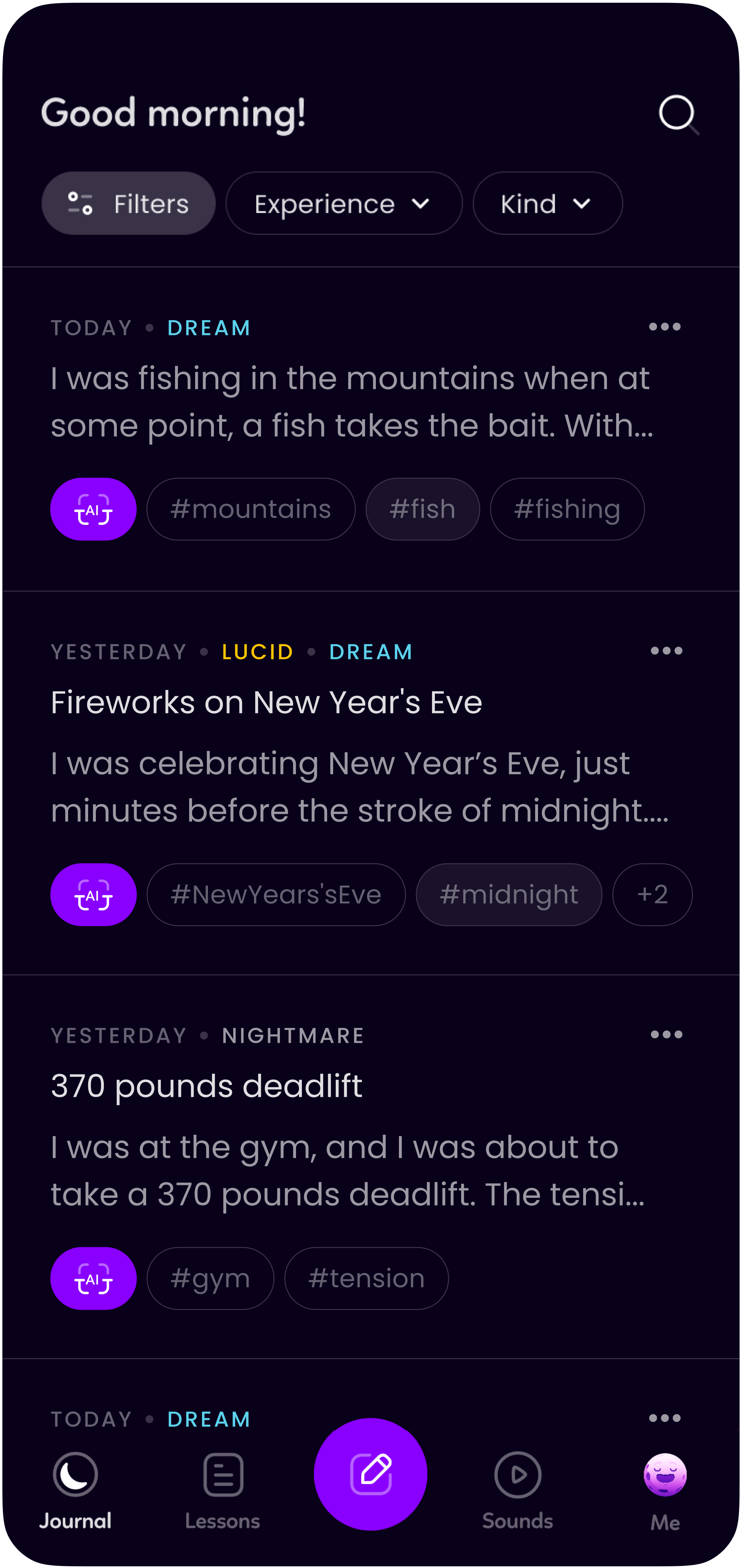
Task: Expand the Experience dropdown
Action: tap(344, 203)
